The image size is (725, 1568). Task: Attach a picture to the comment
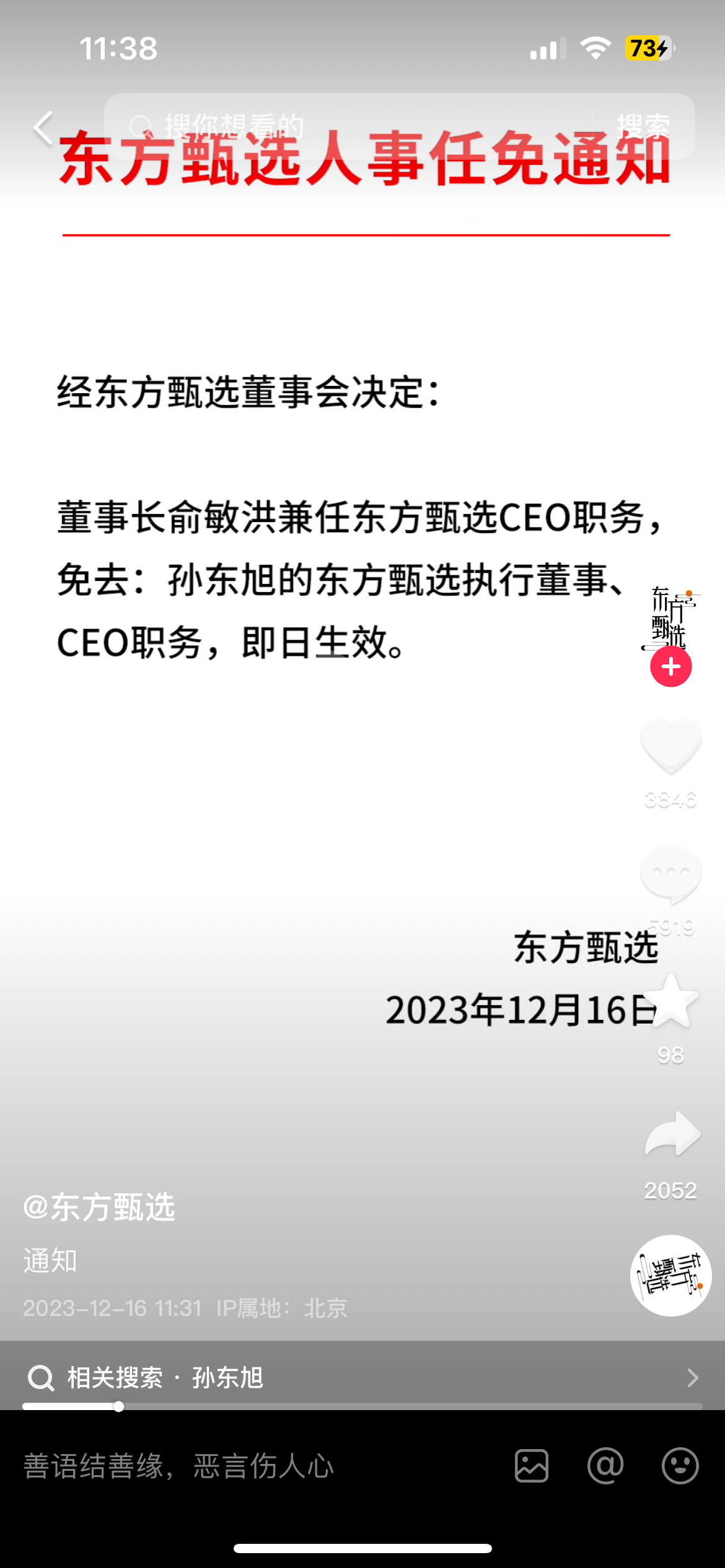tap(532, 1466)
